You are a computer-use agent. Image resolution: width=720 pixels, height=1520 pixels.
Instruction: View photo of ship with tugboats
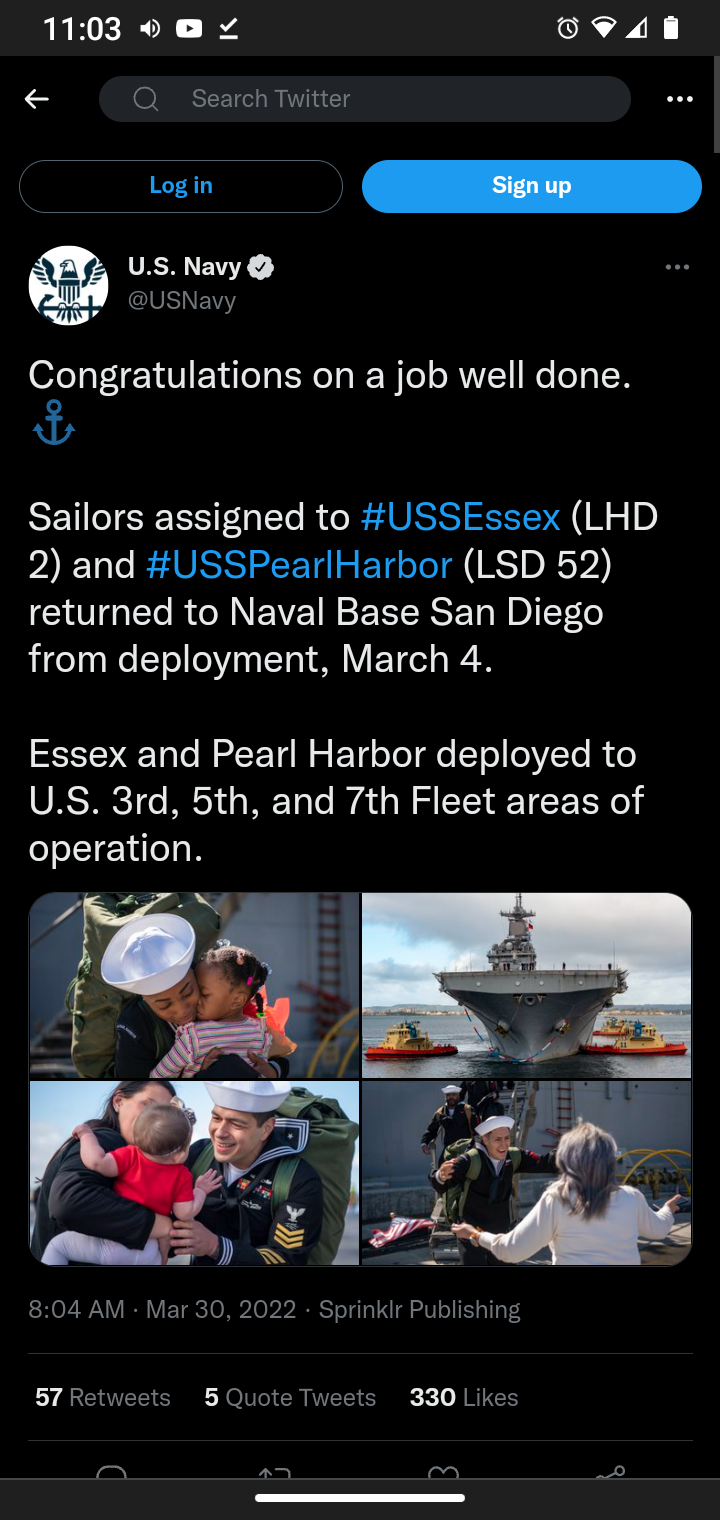(x=526, y=985)
